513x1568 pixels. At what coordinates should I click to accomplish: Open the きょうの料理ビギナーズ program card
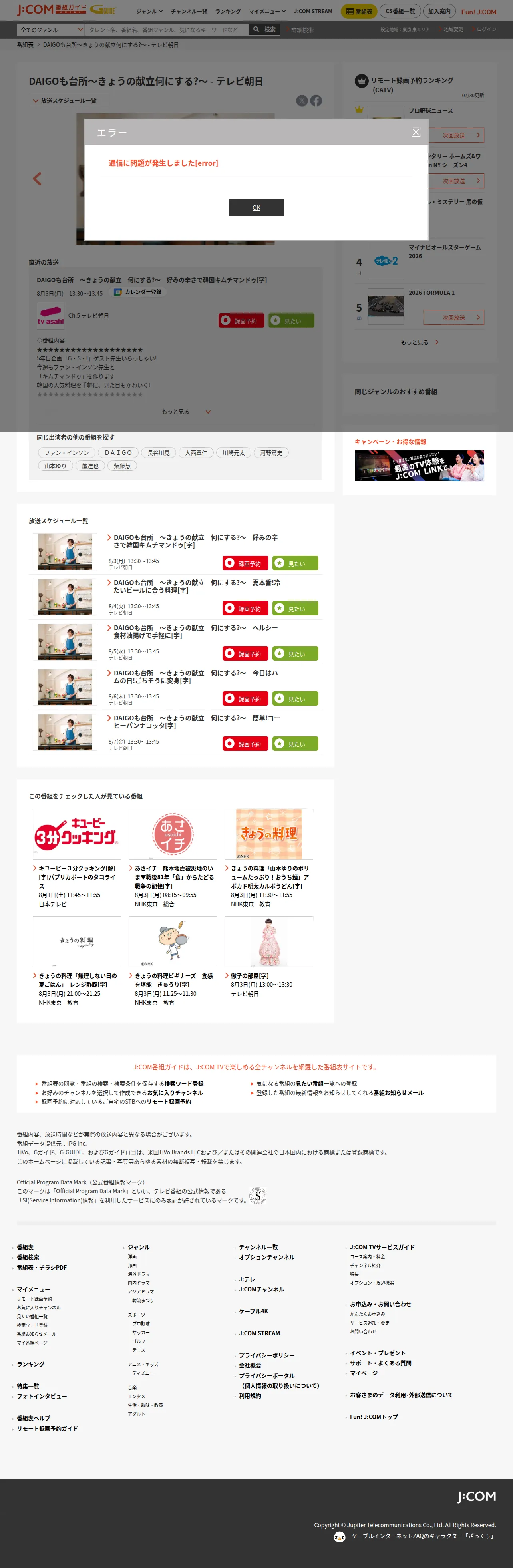(x=173, y=962)
